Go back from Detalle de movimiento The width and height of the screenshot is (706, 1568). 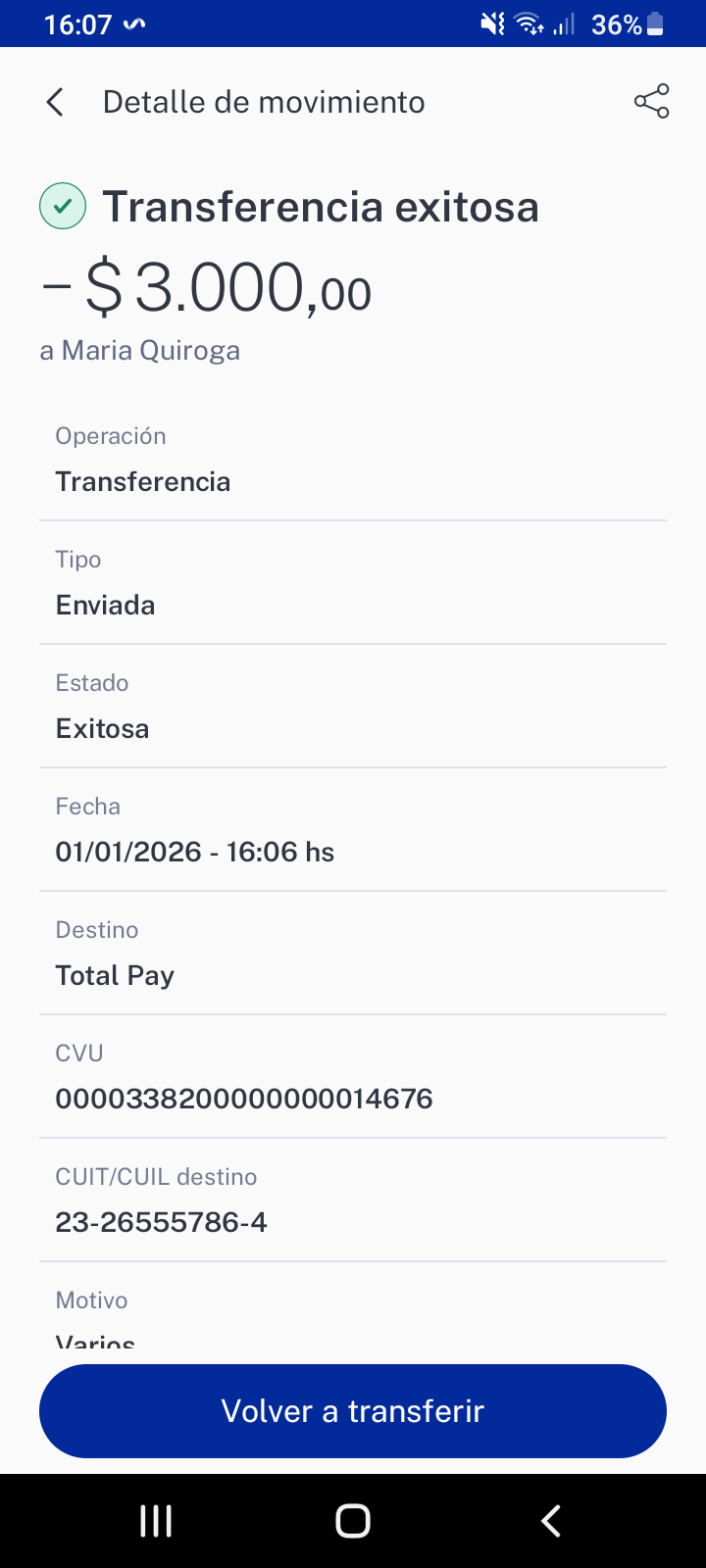coord(56,102)
